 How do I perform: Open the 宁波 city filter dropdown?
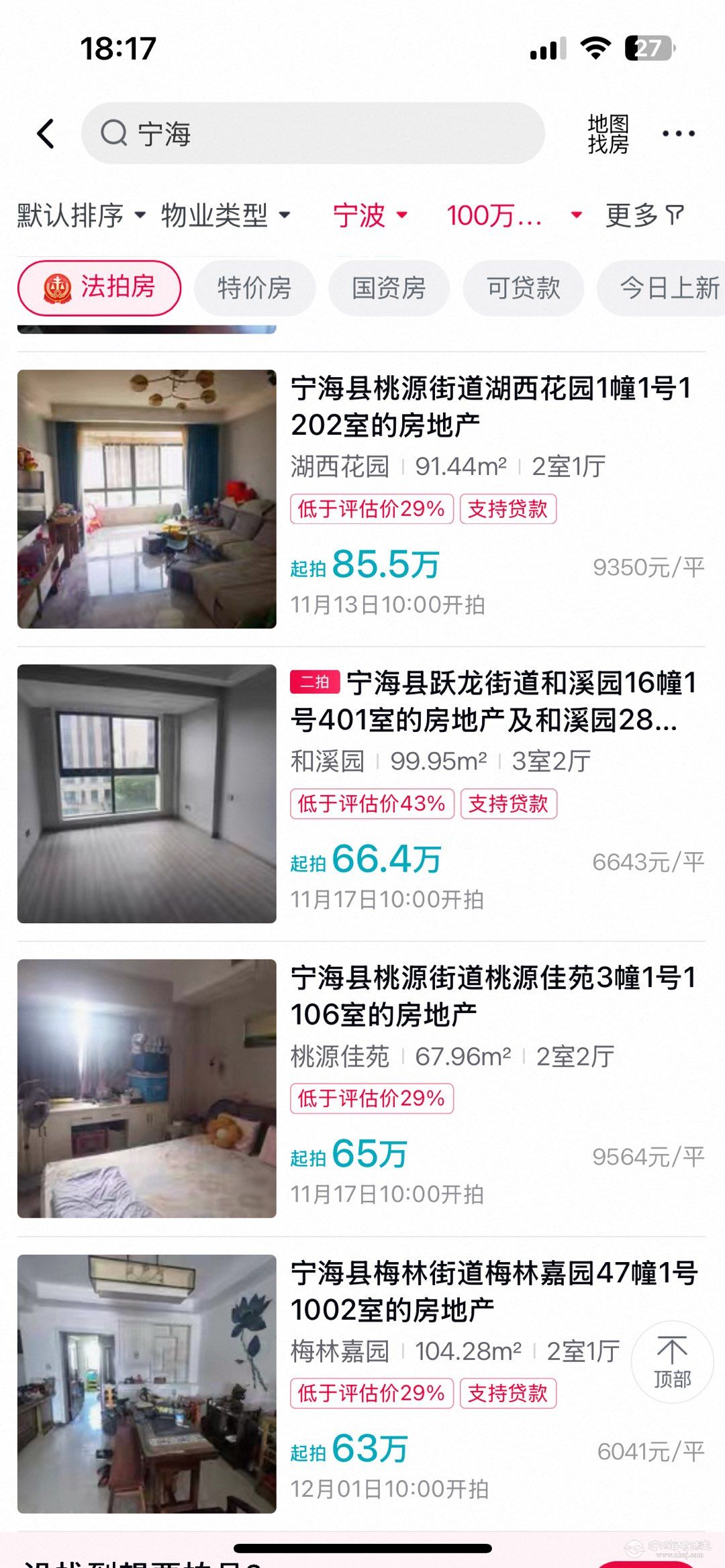pyautogui.click(x=370, y=215)
